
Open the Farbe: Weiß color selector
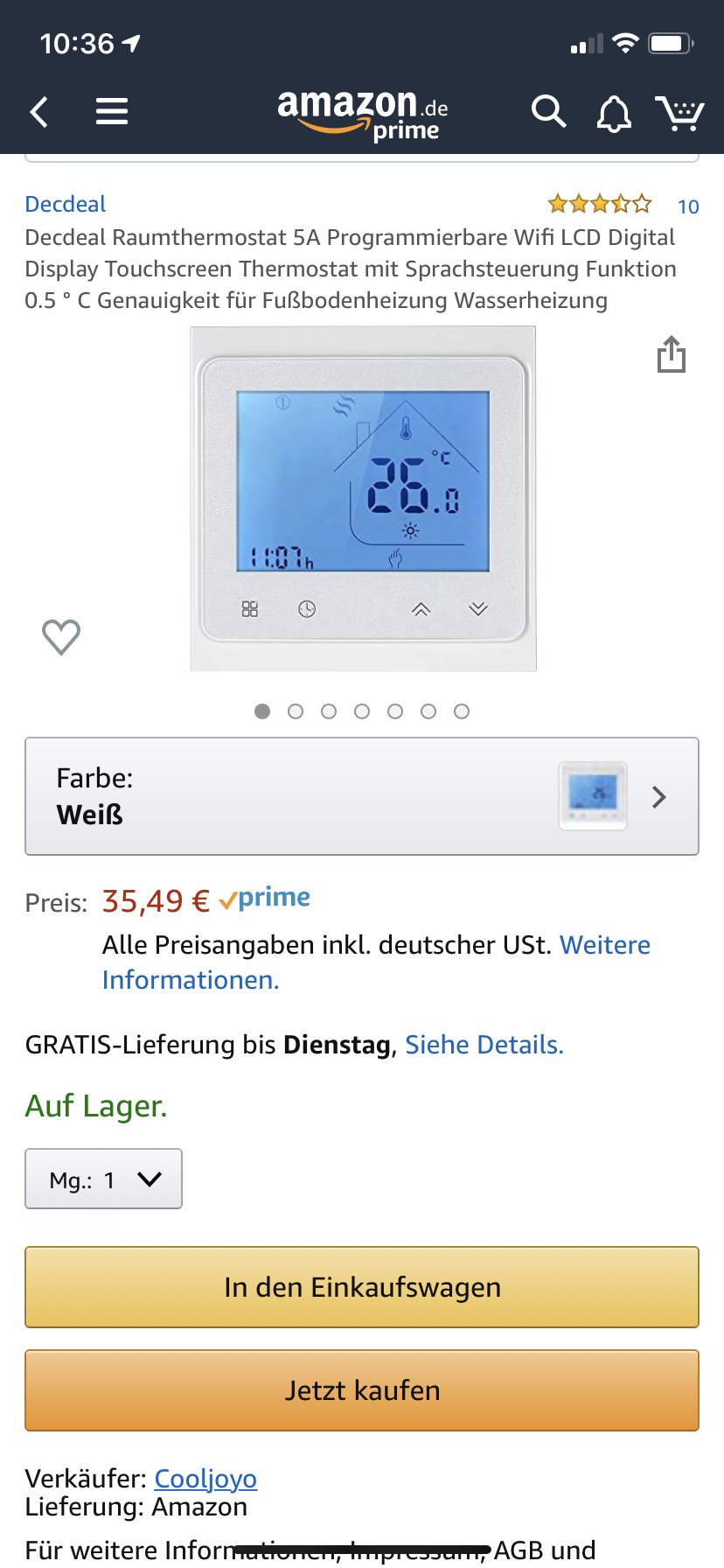click(x=362, y=796)
